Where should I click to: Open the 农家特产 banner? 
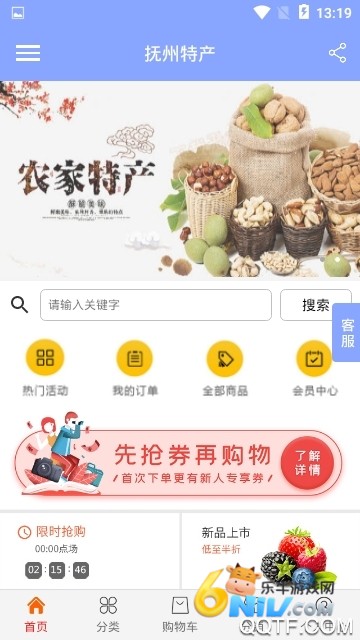coord(180,180)
